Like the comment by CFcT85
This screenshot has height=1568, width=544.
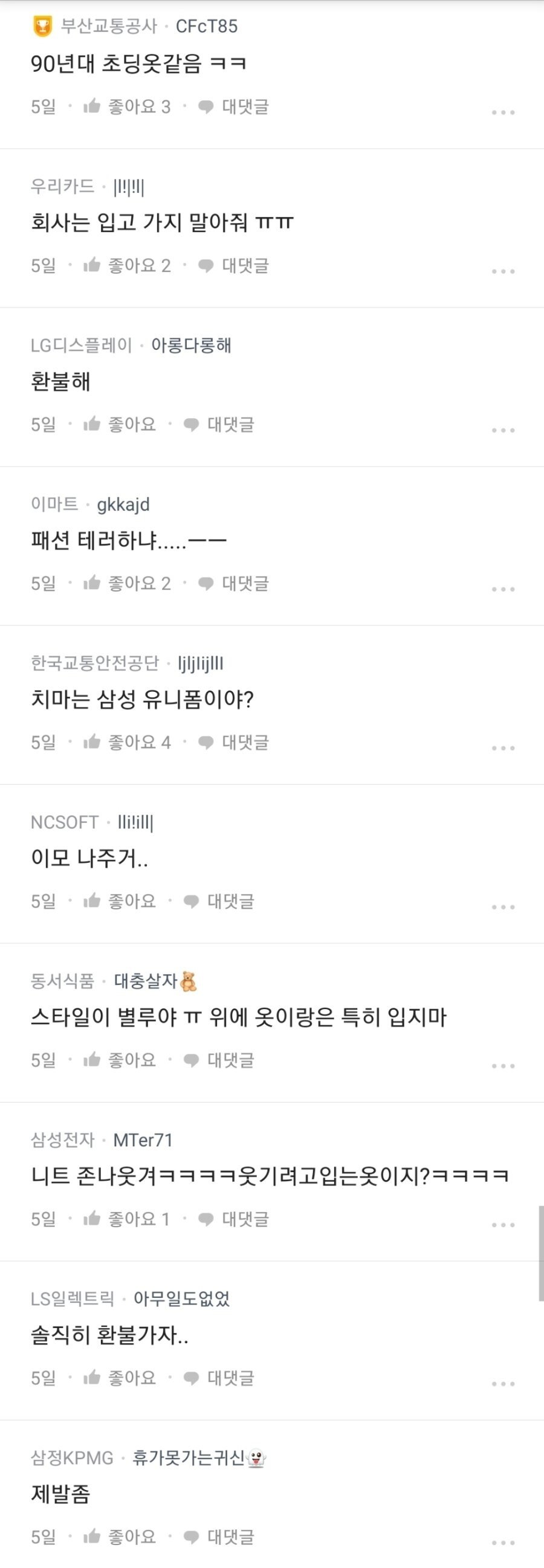127,106
